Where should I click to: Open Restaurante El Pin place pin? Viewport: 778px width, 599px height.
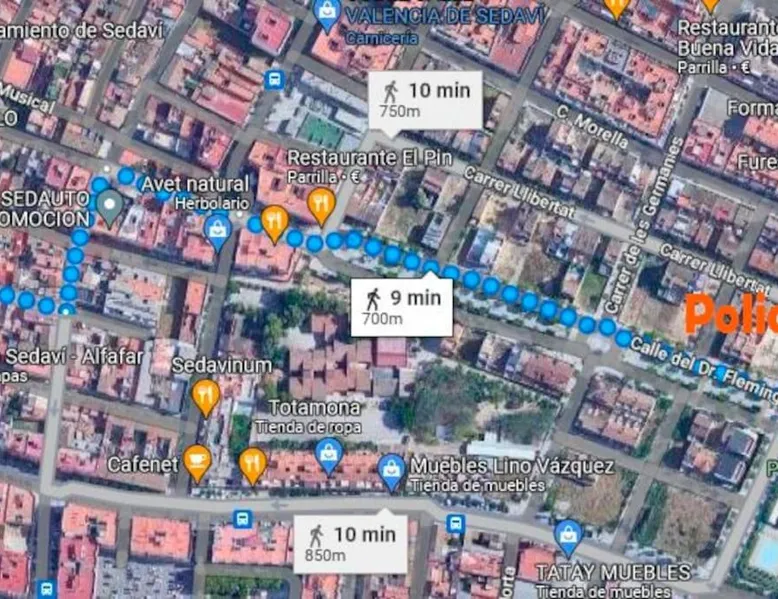[321, 205]
